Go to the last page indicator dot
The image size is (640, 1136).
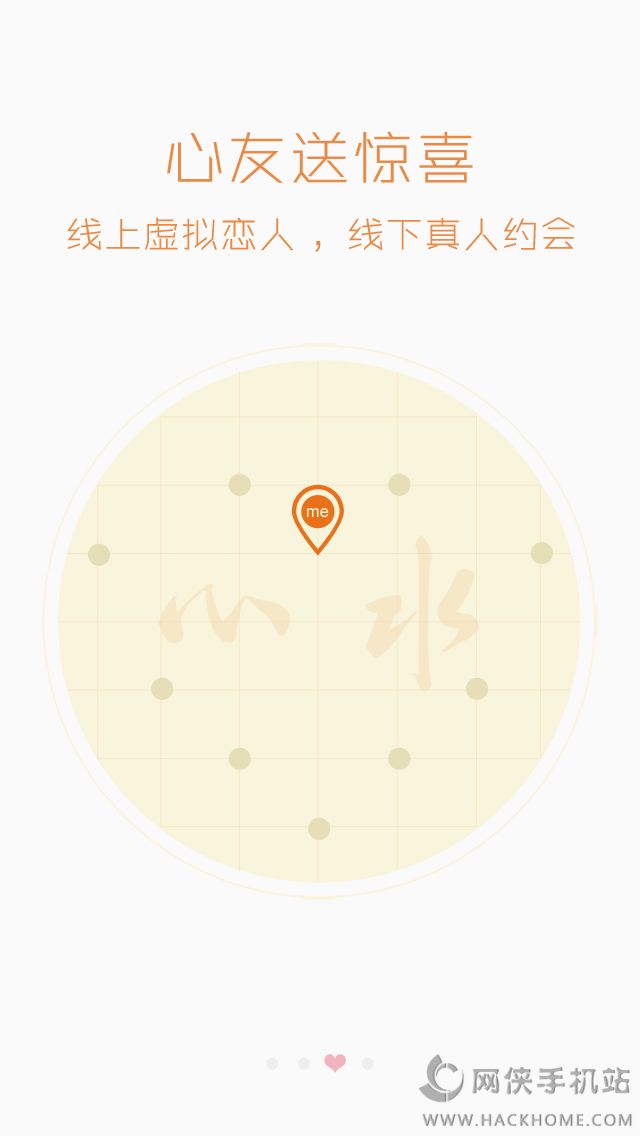(x=368, y=1063)
